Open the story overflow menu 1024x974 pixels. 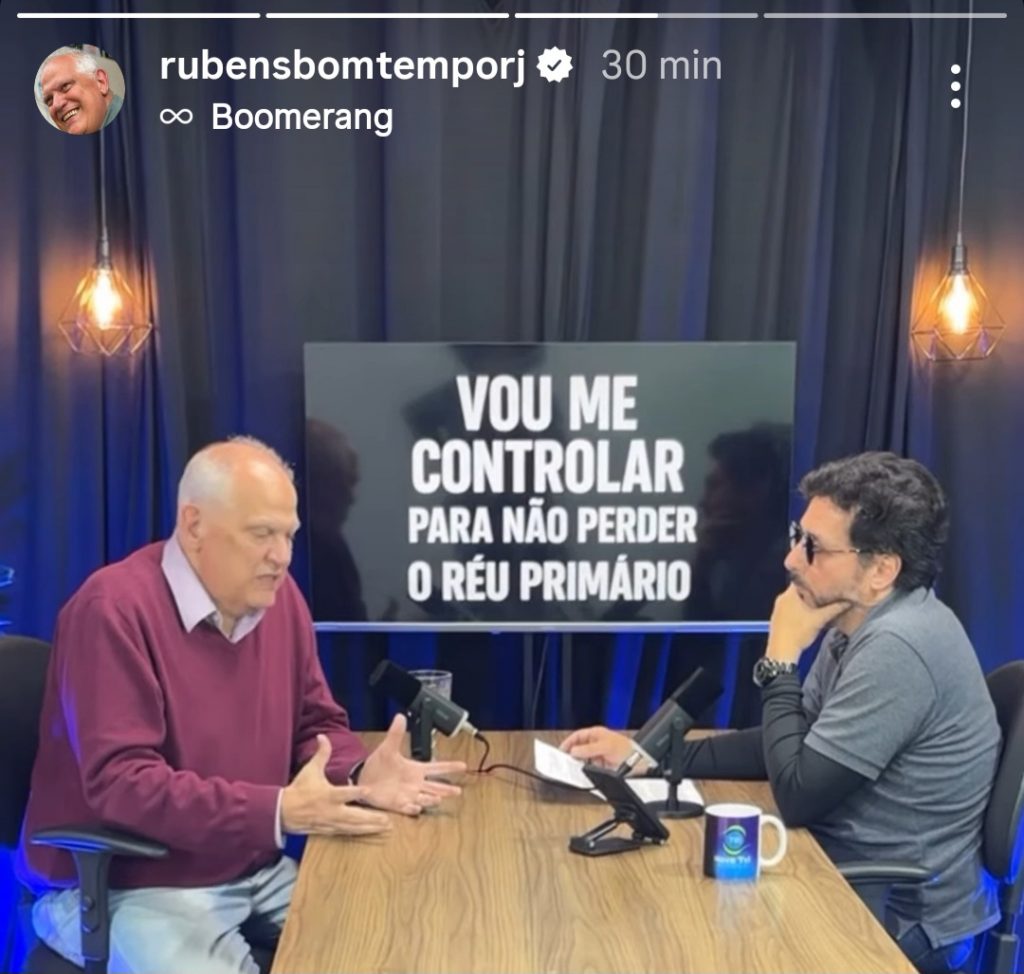[x=956, y=87]
